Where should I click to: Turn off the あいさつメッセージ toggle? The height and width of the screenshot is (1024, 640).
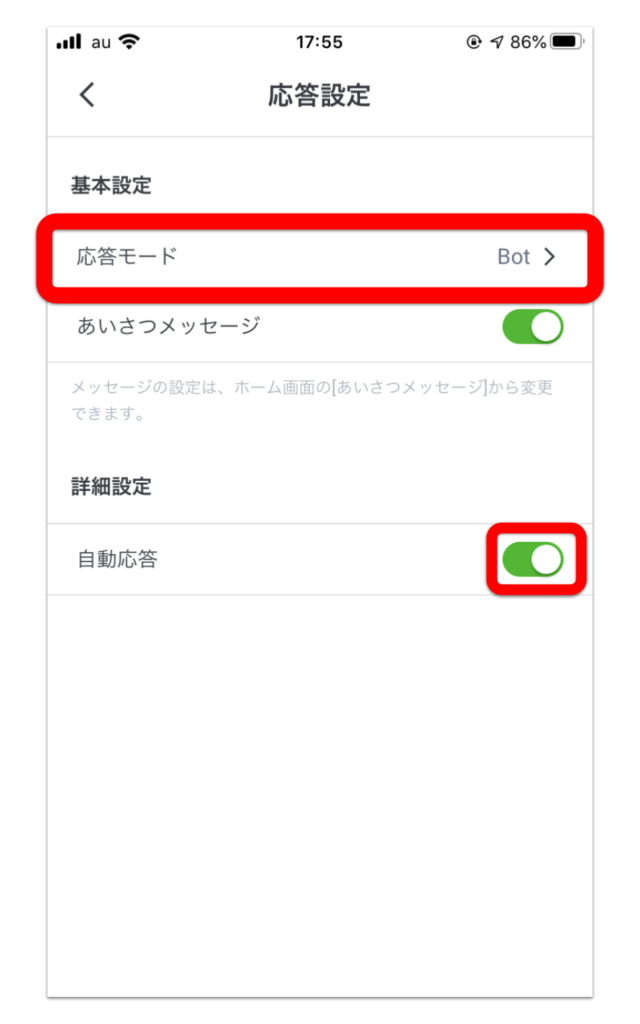(x=532, y=327)
